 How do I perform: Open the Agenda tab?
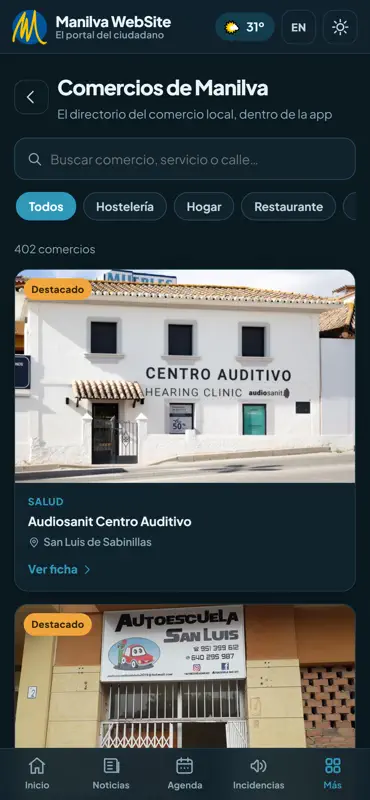[x=185, y=773]
